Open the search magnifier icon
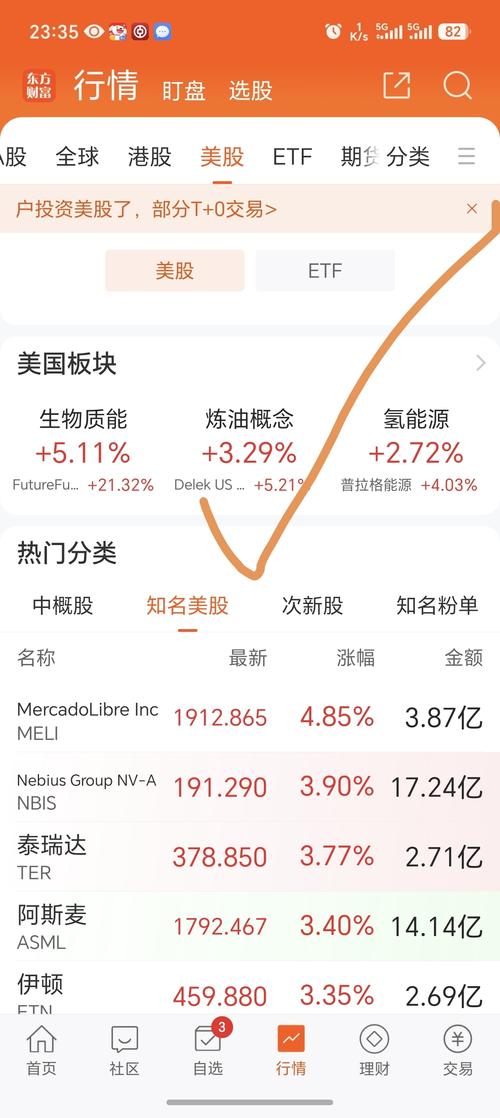 click(x=457, y=86)
